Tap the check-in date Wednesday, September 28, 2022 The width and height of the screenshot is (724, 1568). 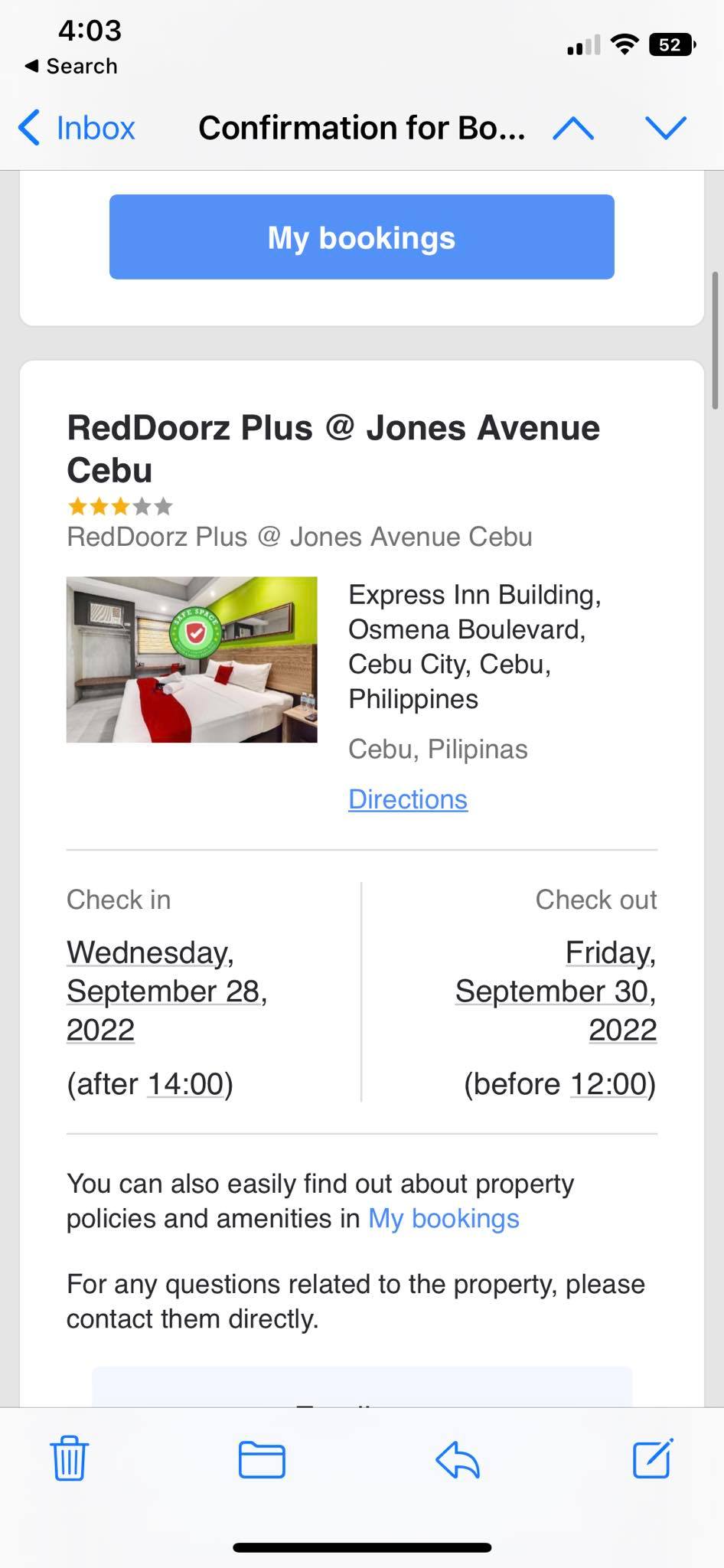[x=166, y=991]
